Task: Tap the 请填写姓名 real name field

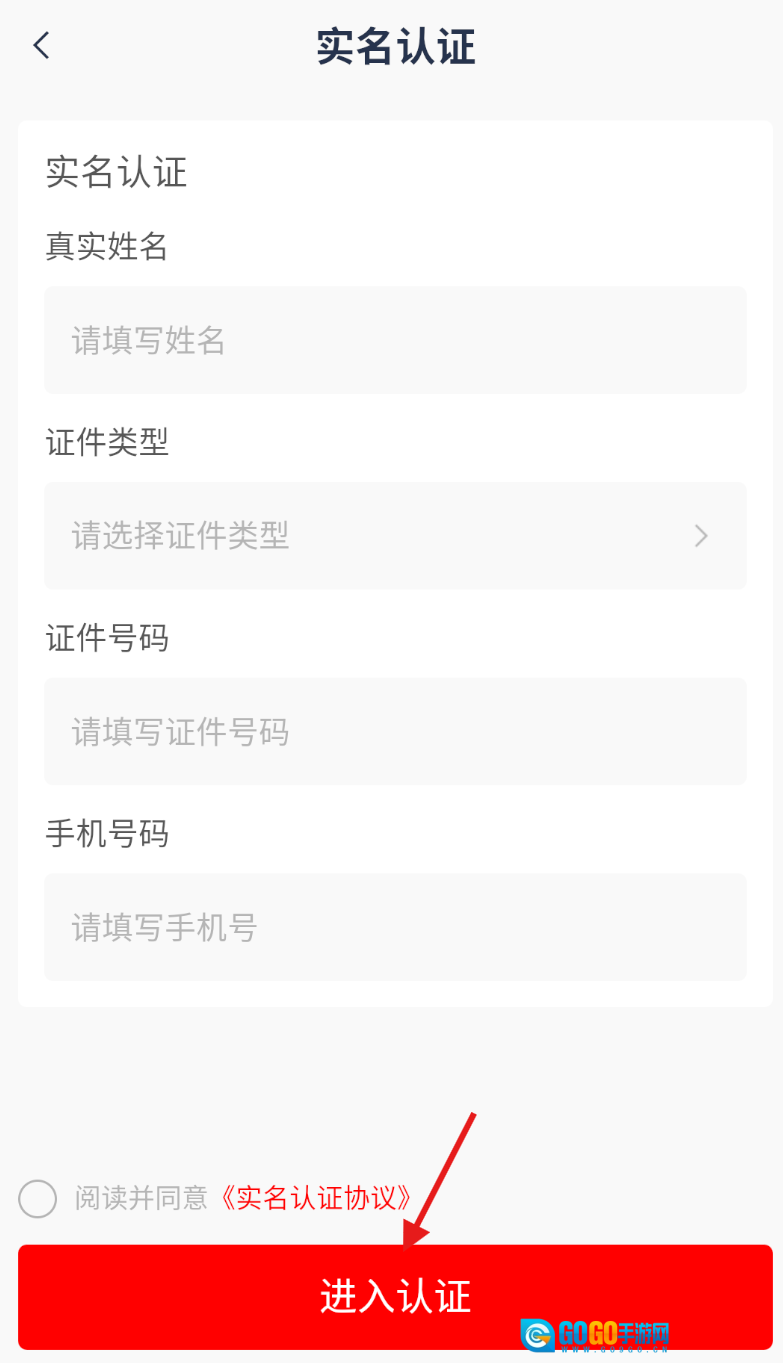Action: pyautogui.click(x=395, y=341)
